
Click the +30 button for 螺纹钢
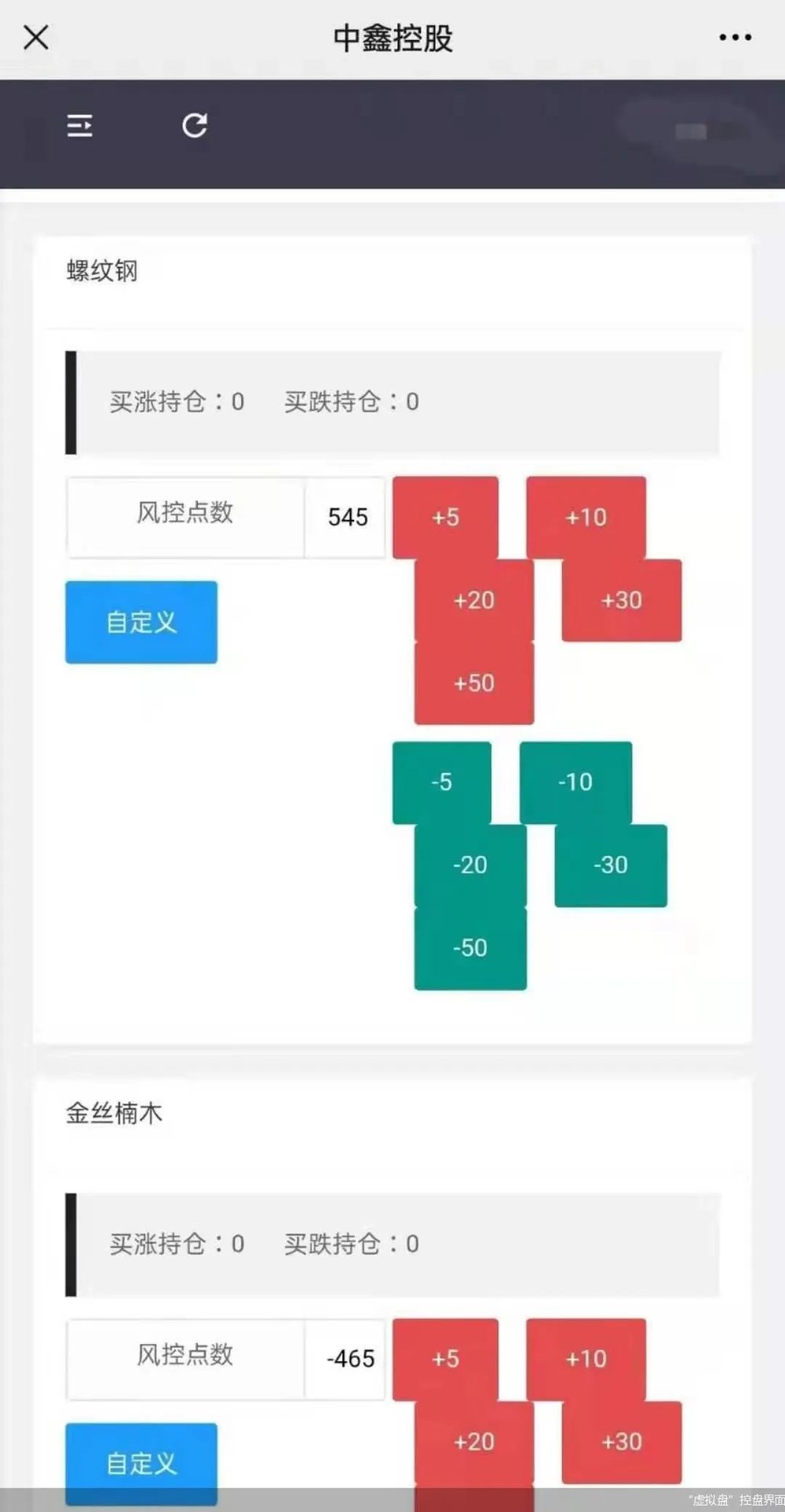click(x=620, y=600)
